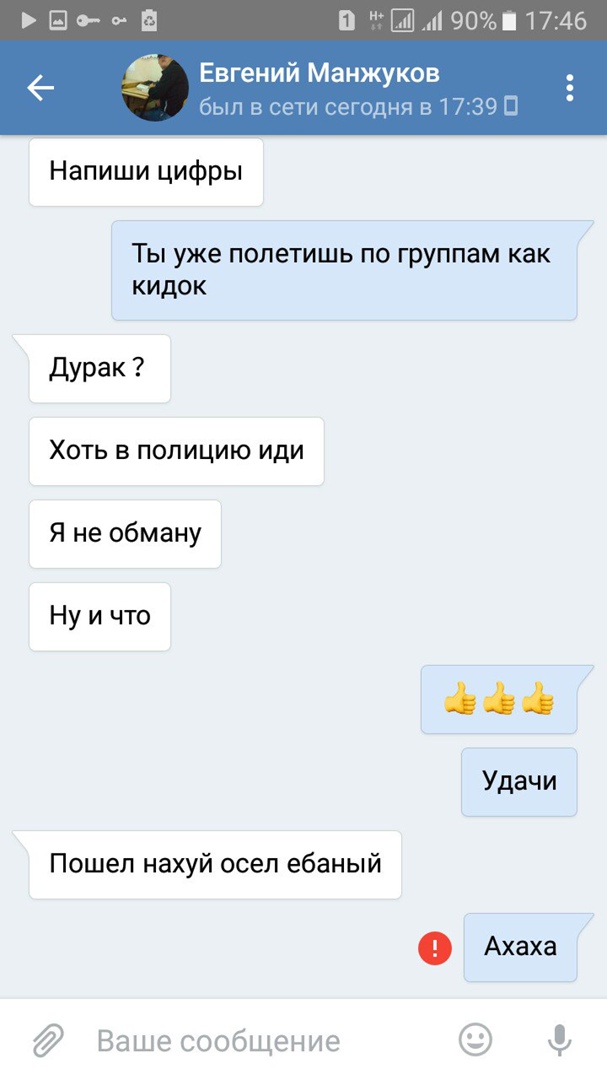Image resolution: width=607 pixels, height=1080 pixels.
Task: Open the chat overflow menu
Action: (x=570, y=88)
